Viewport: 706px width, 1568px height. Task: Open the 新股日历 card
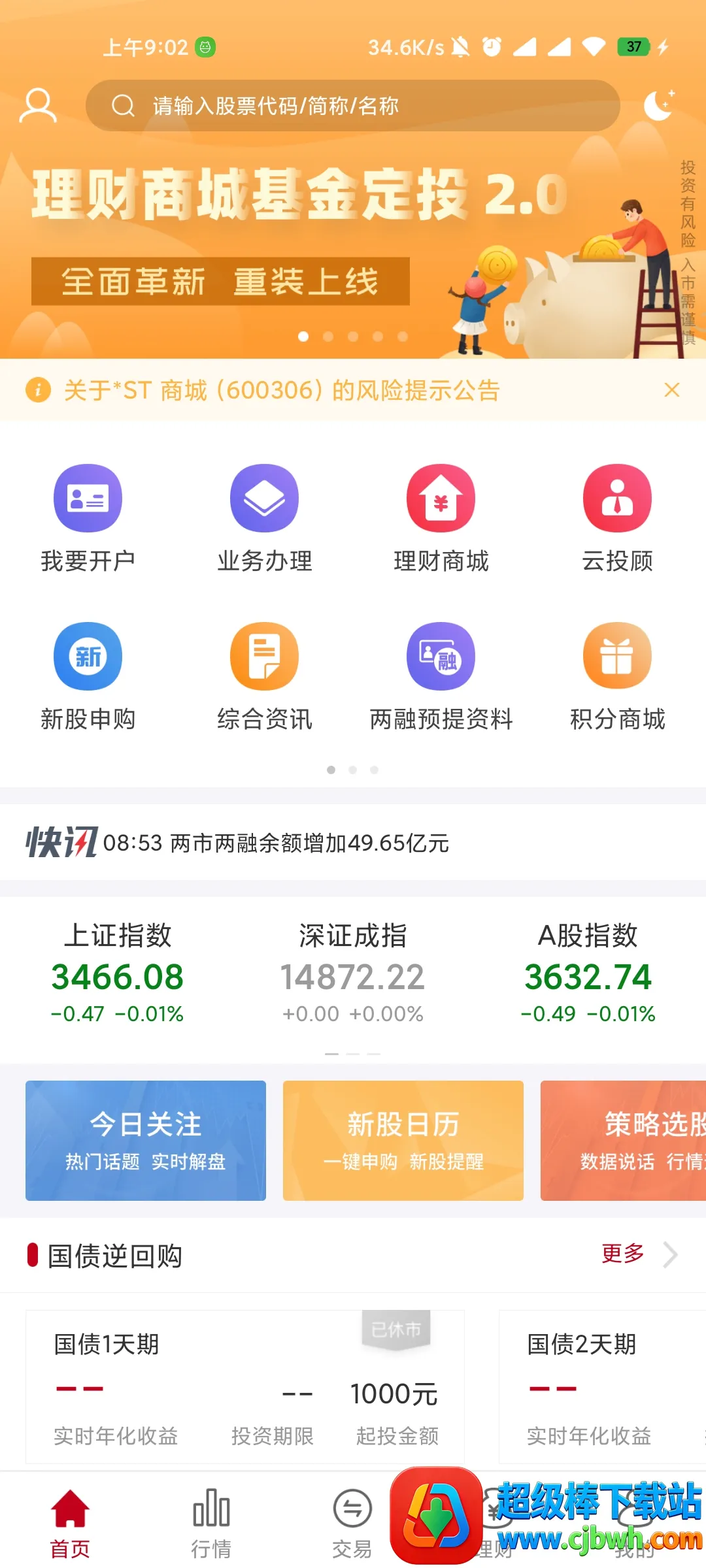click(403, 1140)
